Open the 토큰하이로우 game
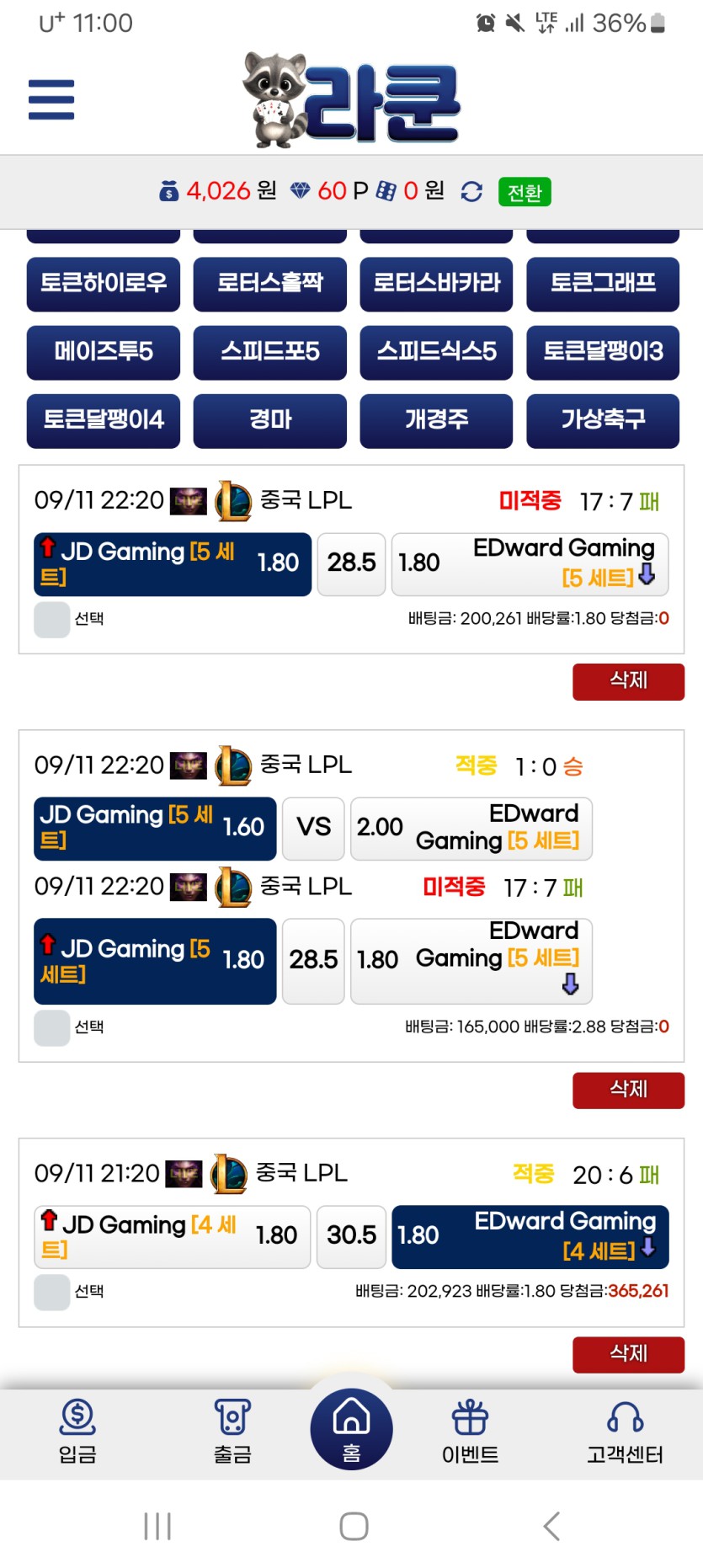Image resolution: width=703 pixels, height=1568 pixels. [104, 283]
